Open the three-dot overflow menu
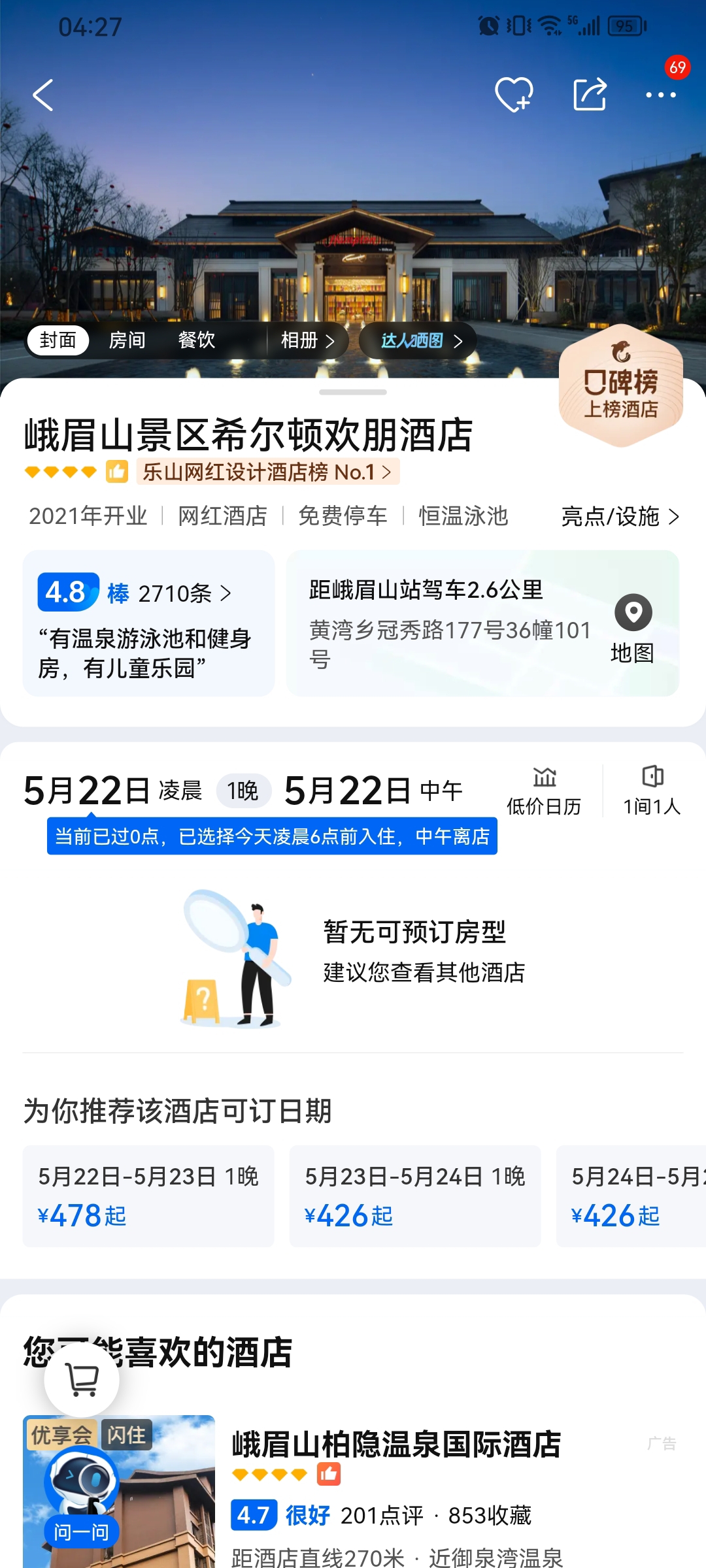706x1568 pixels. click(x=660, y=95)
